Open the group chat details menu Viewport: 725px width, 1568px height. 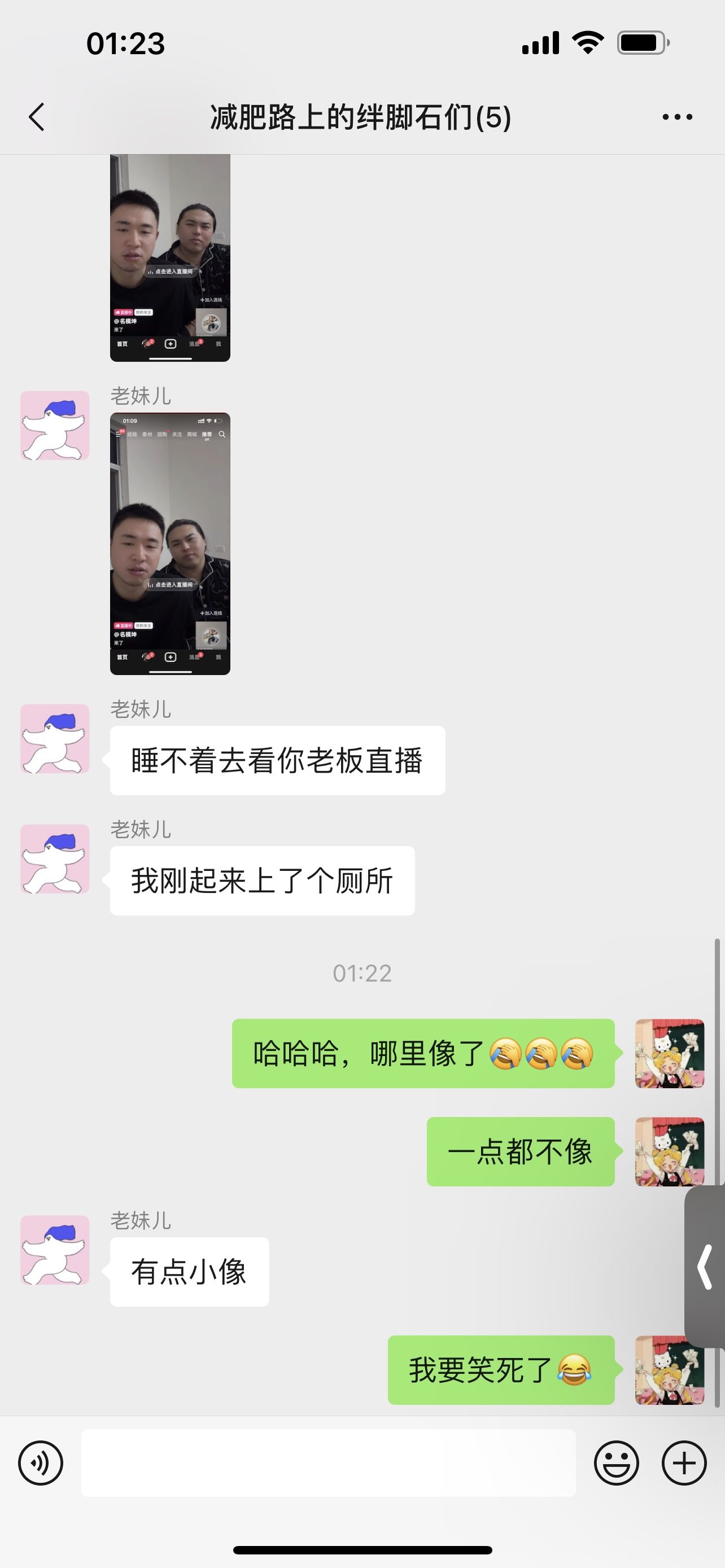tap(678, 117)
